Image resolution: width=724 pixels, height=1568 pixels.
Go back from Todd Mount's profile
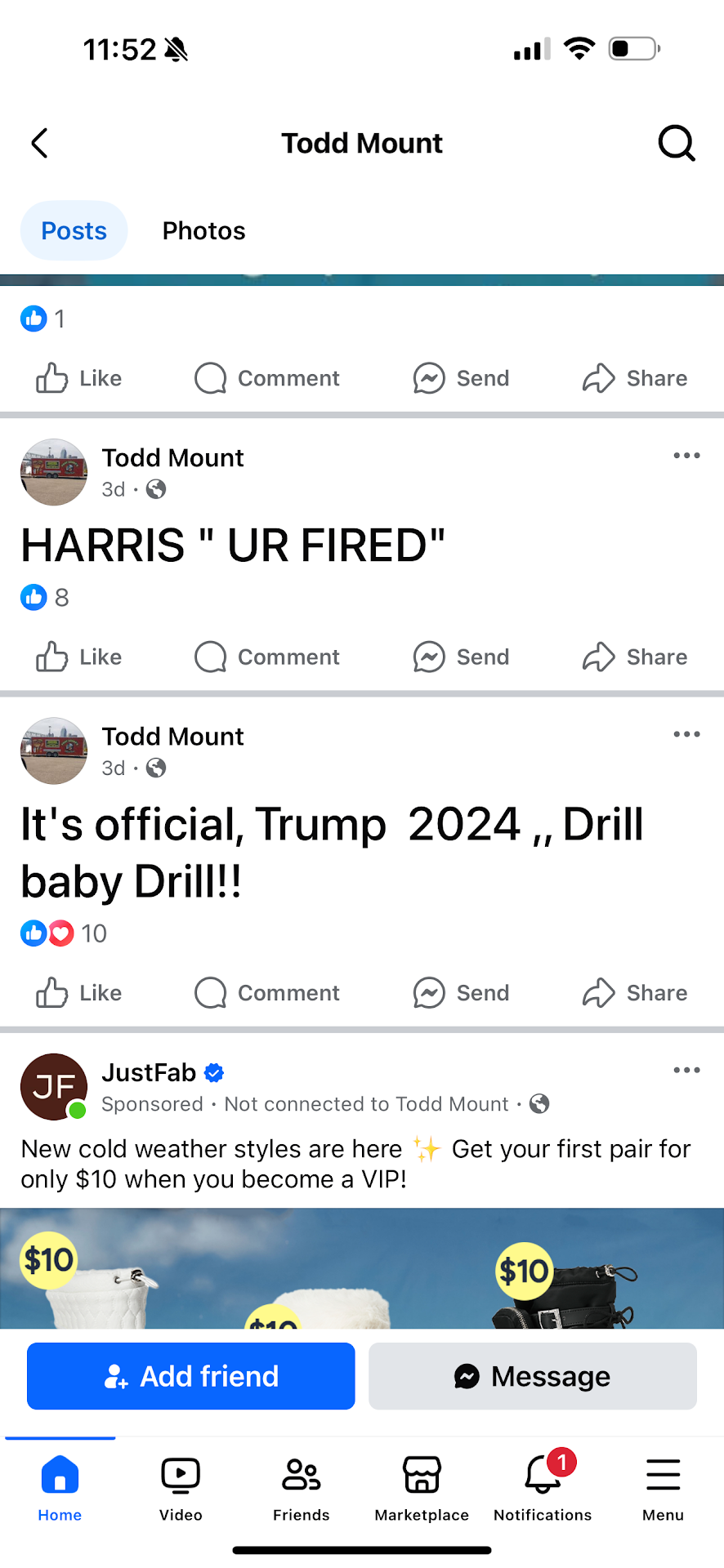pos(39,143)
